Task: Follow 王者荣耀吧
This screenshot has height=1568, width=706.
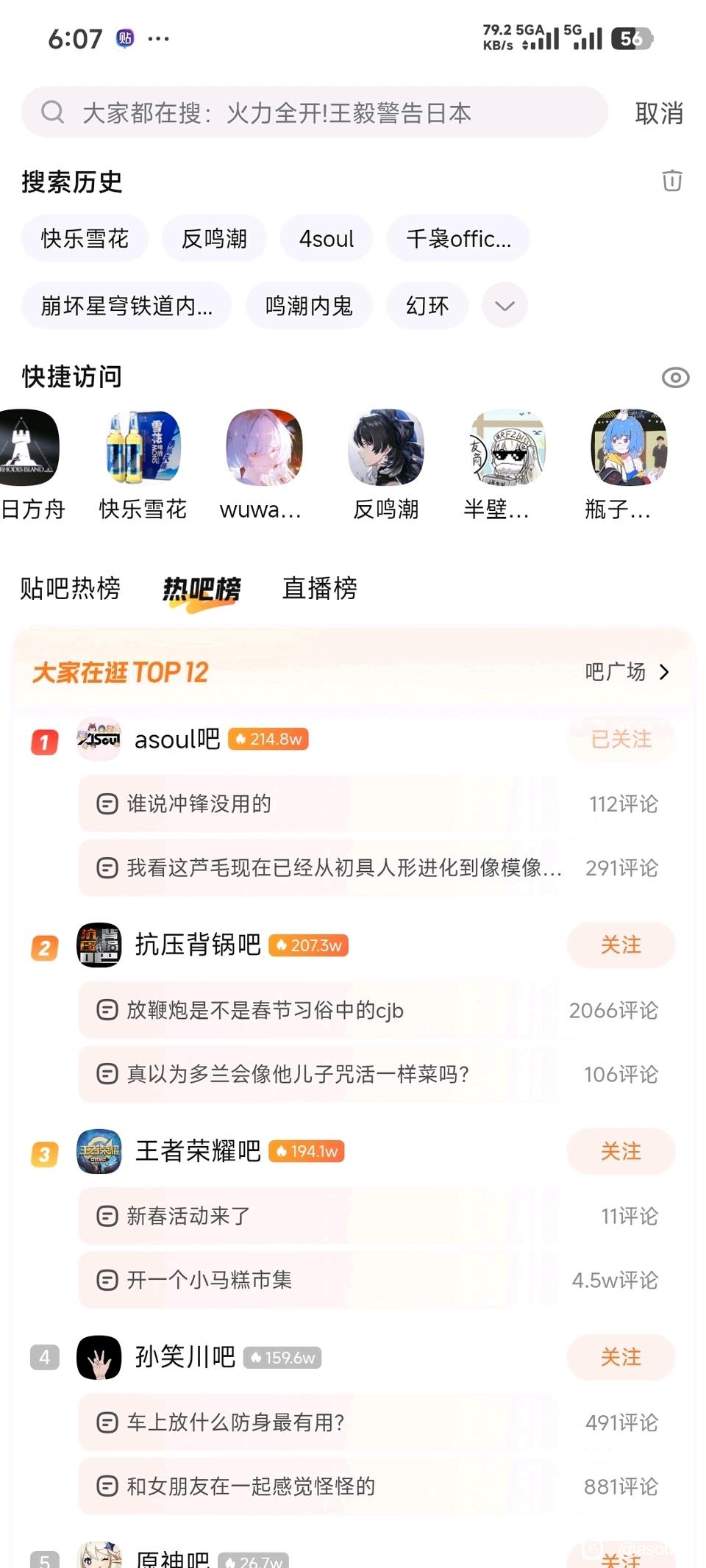Action: pyautogui.click(x=620, y=1150)
